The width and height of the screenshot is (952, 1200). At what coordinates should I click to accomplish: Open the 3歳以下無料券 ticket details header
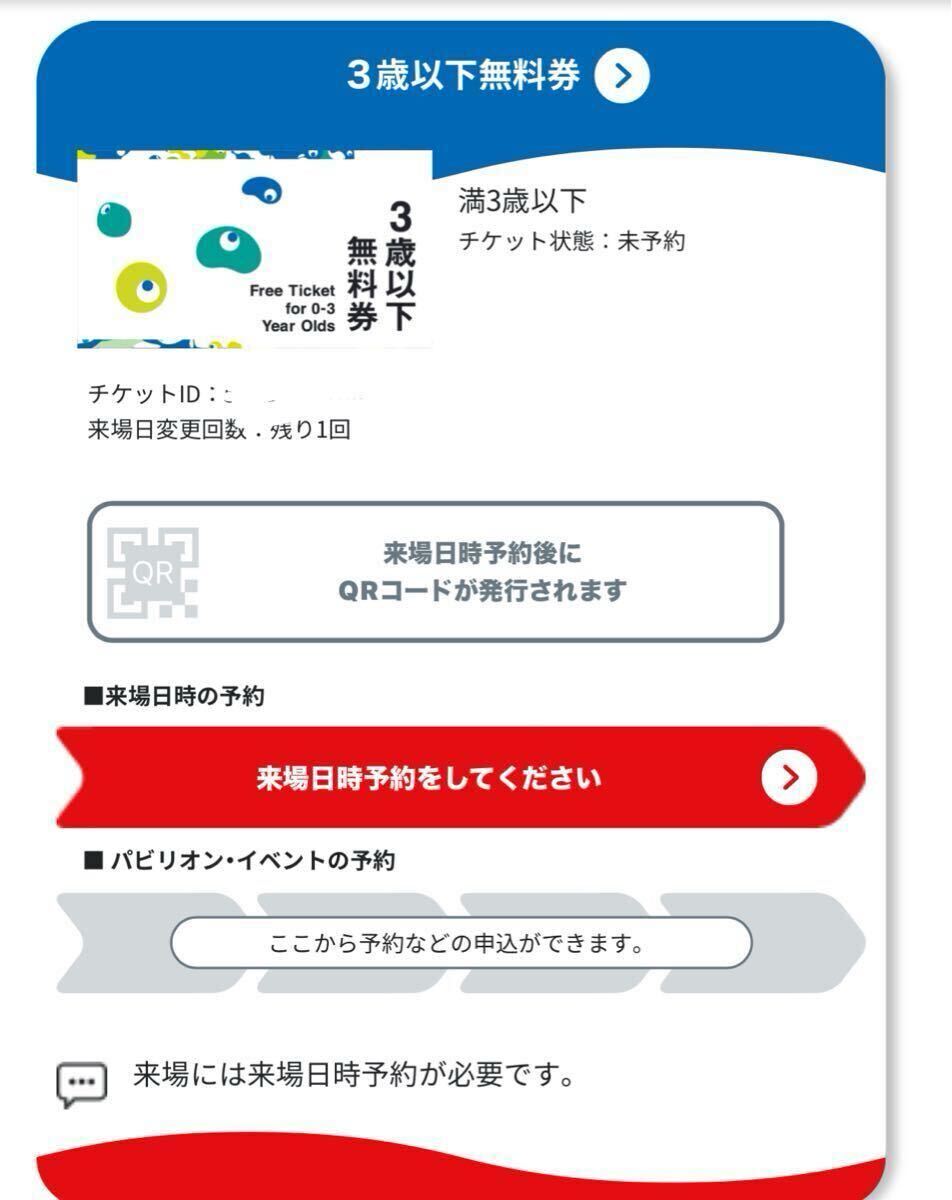click(622, 76)
